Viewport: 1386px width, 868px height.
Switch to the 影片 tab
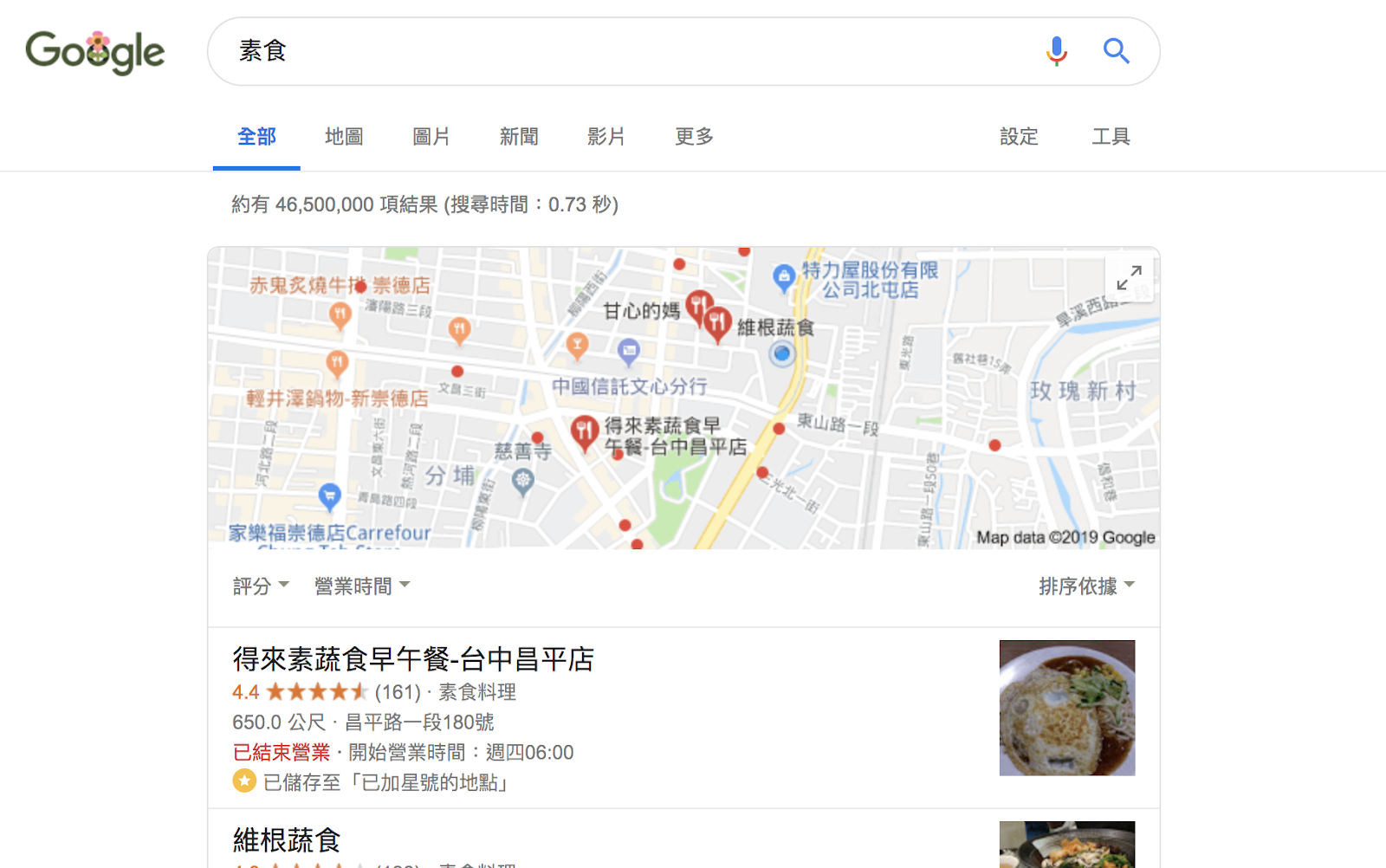coord(606,137)
